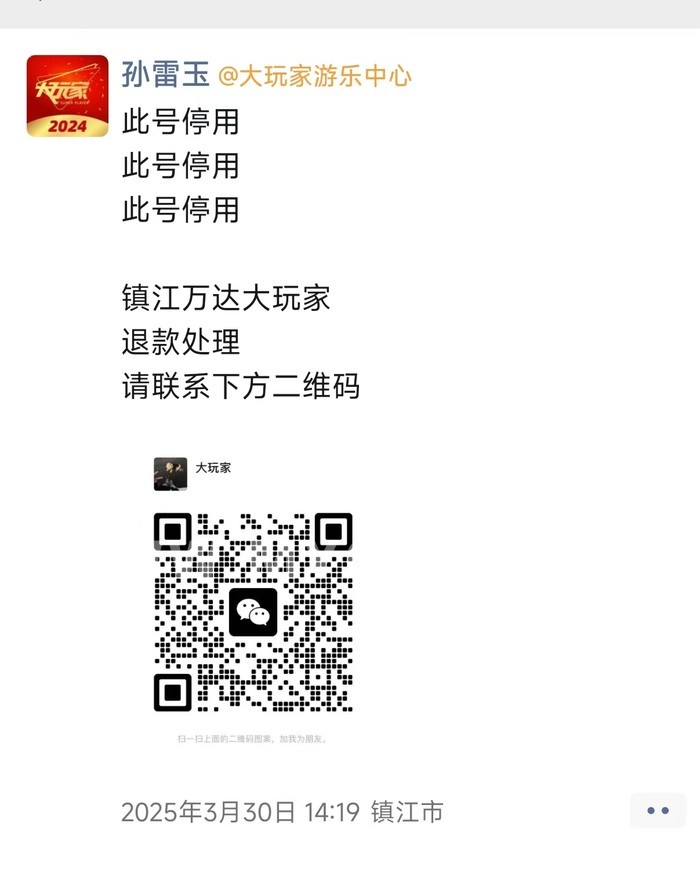
Task: Open the profile name 孙雷玉
Action: pos(166,73)
